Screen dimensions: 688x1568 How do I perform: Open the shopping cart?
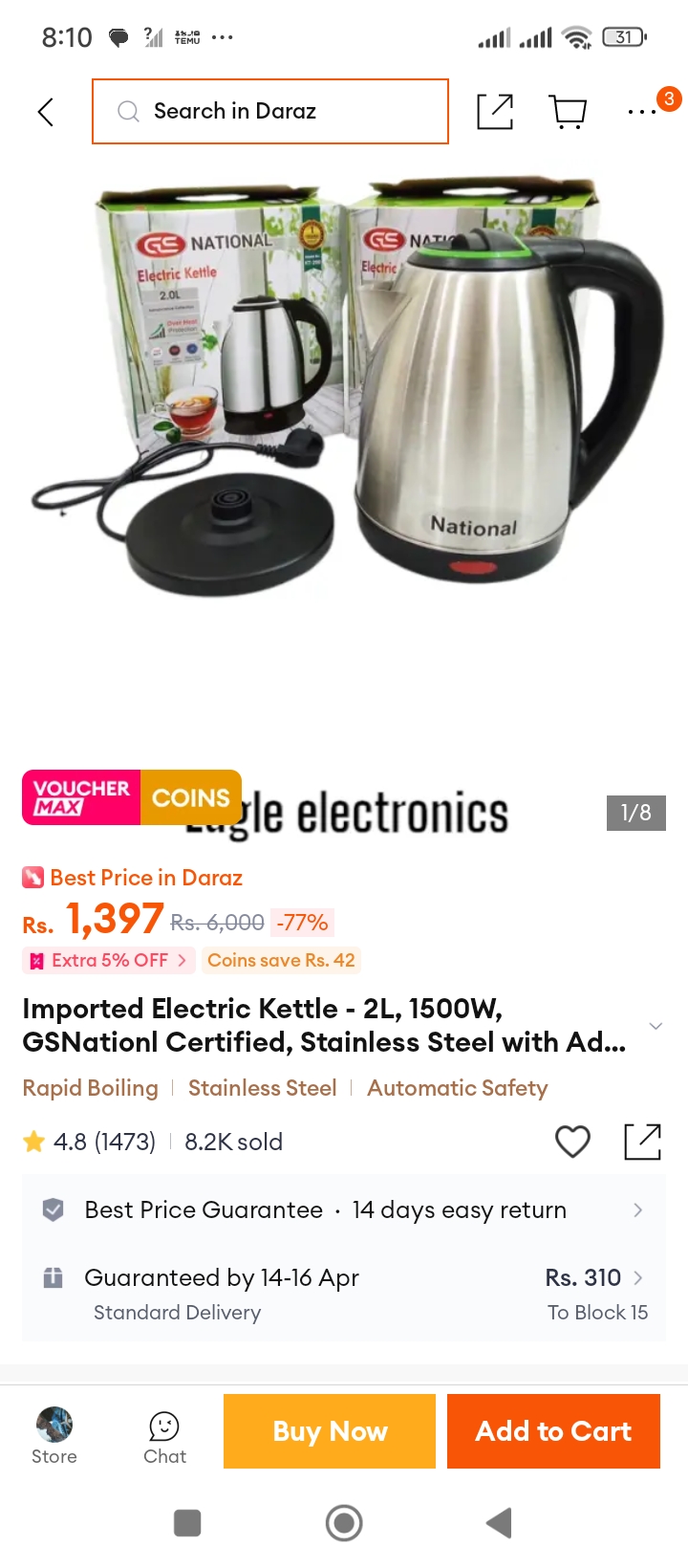[x=569, y=112]
